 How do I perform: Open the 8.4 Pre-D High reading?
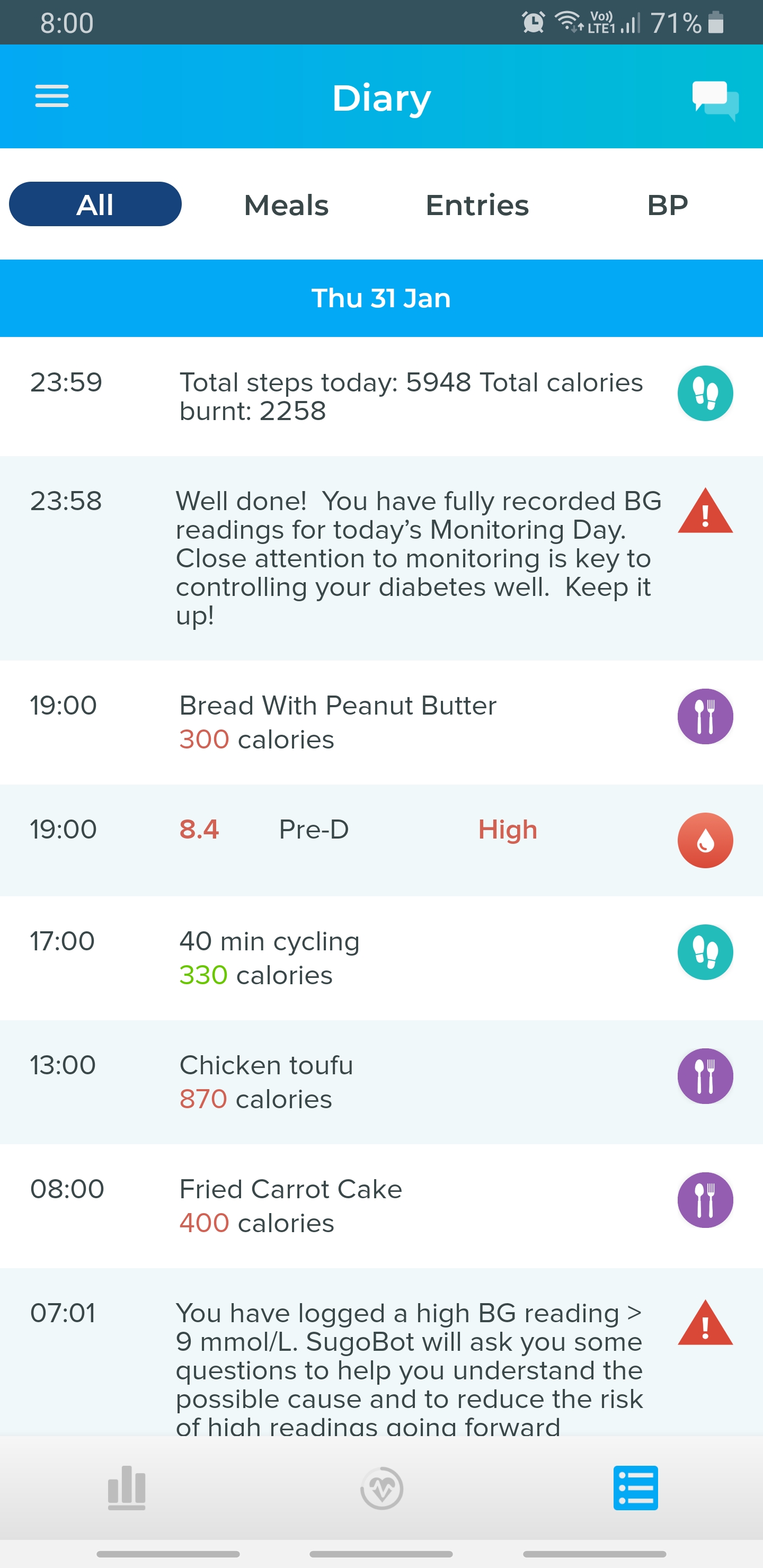pyautogui.click(x=381, y=840)
